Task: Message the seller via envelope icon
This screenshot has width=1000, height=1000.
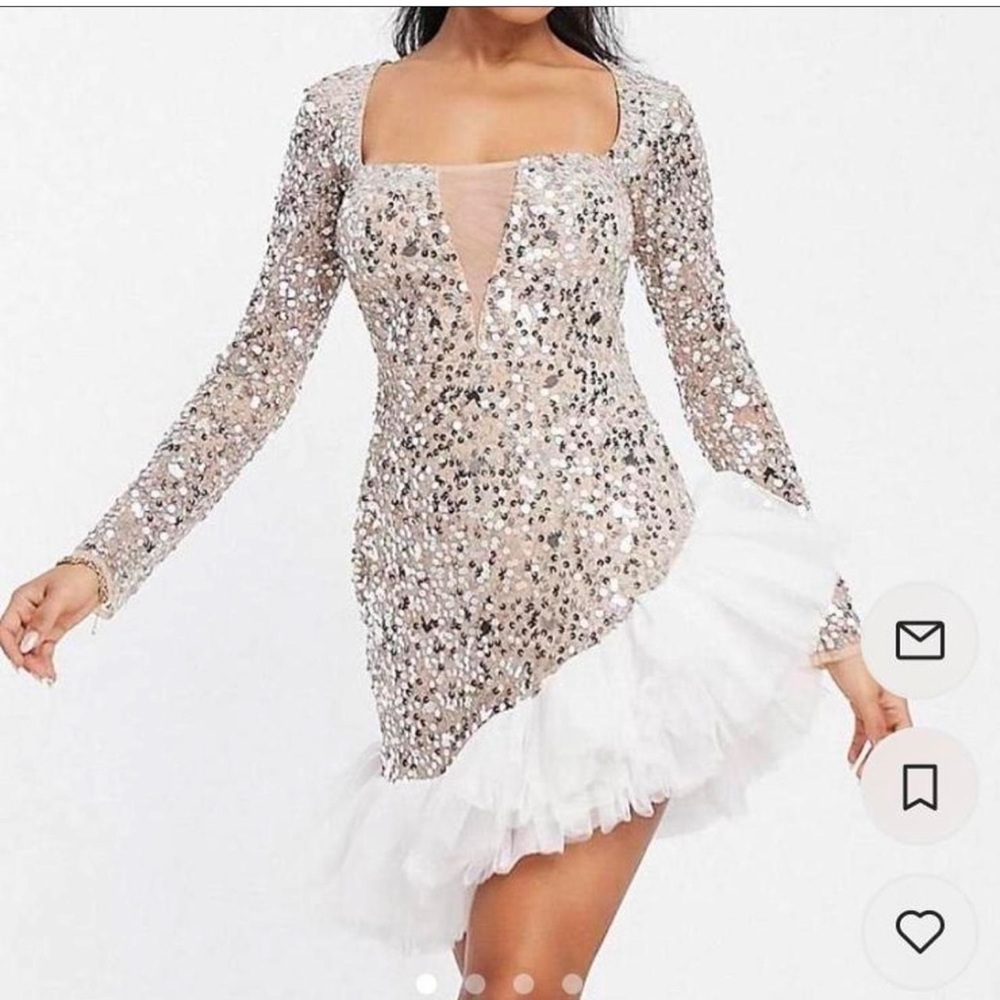Action: 920,640
